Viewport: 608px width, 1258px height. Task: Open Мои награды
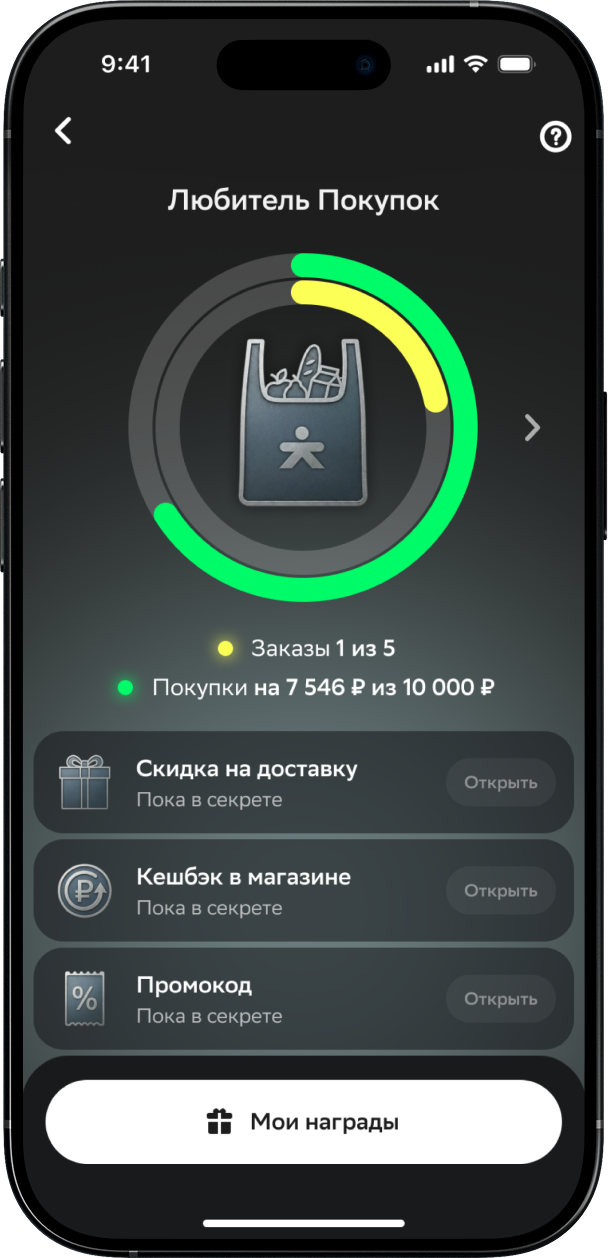point(304,1122)
